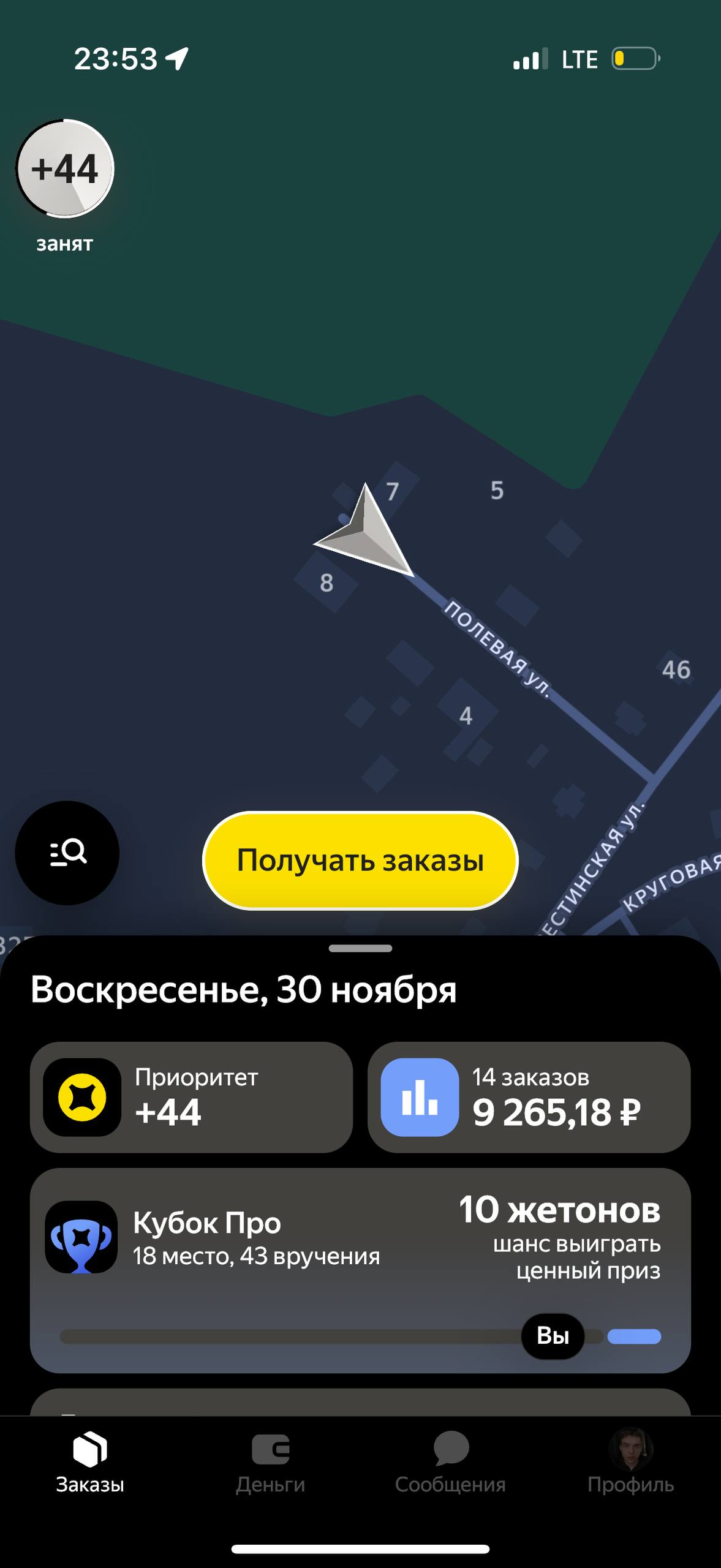
Task: Open the Приоритет +44 card
Action: click(191, 1097)
